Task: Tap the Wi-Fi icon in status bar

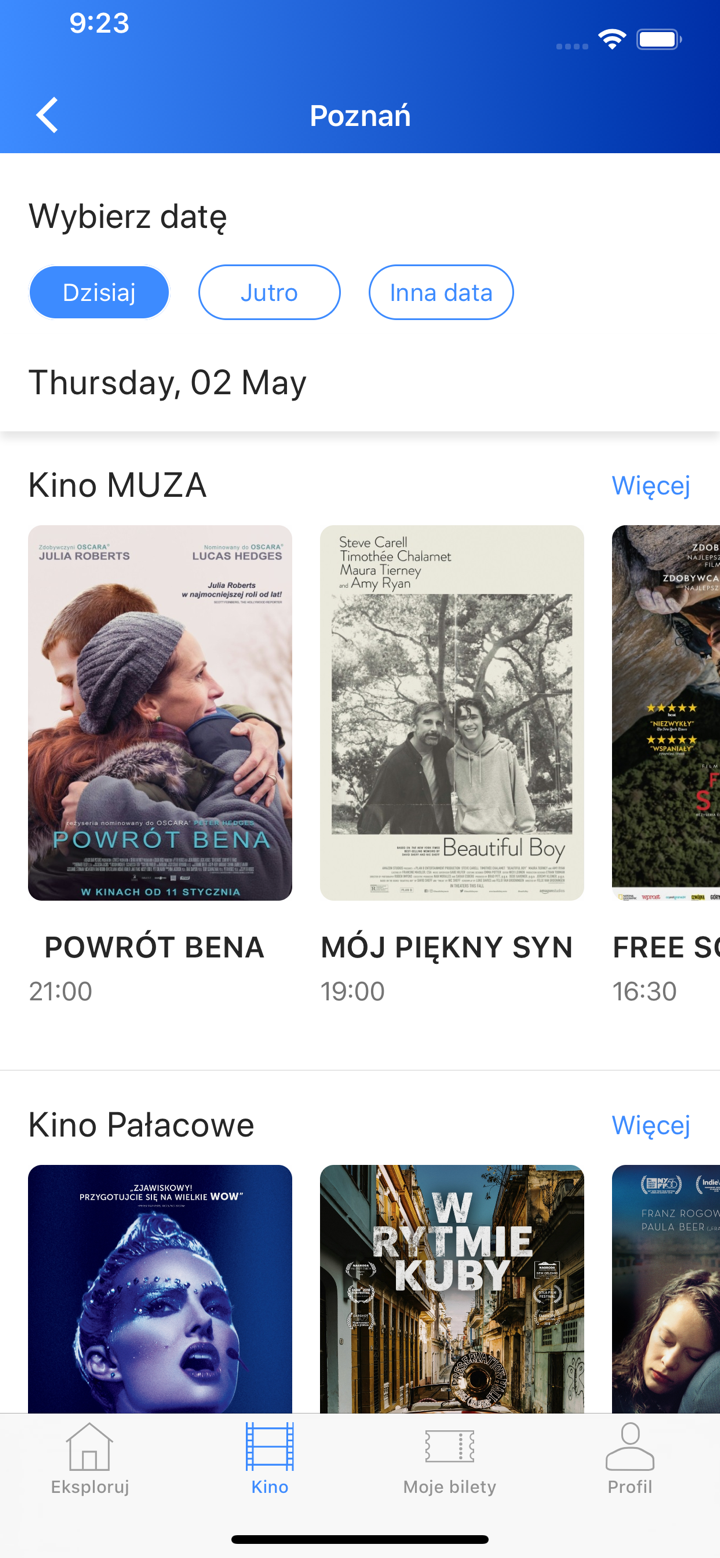Action: coord(612,38)
